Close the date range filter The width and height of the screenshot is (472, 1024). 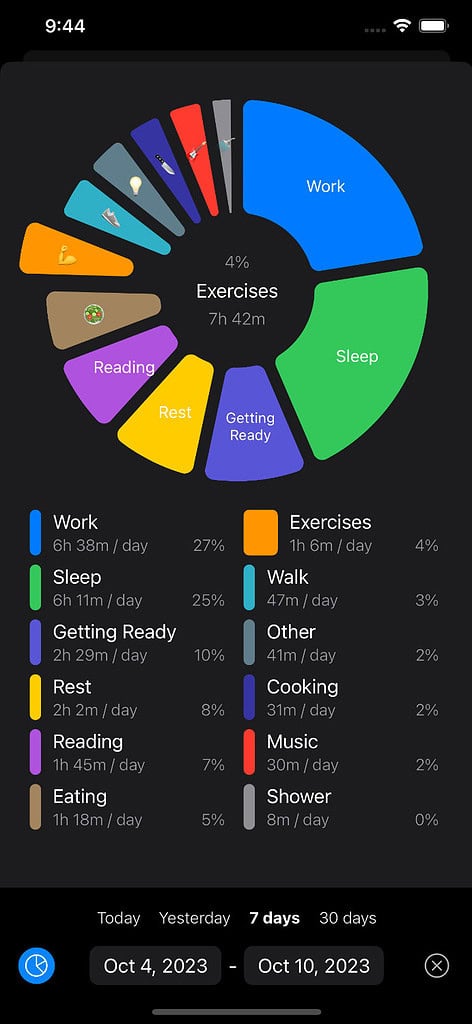click(437, 965)
